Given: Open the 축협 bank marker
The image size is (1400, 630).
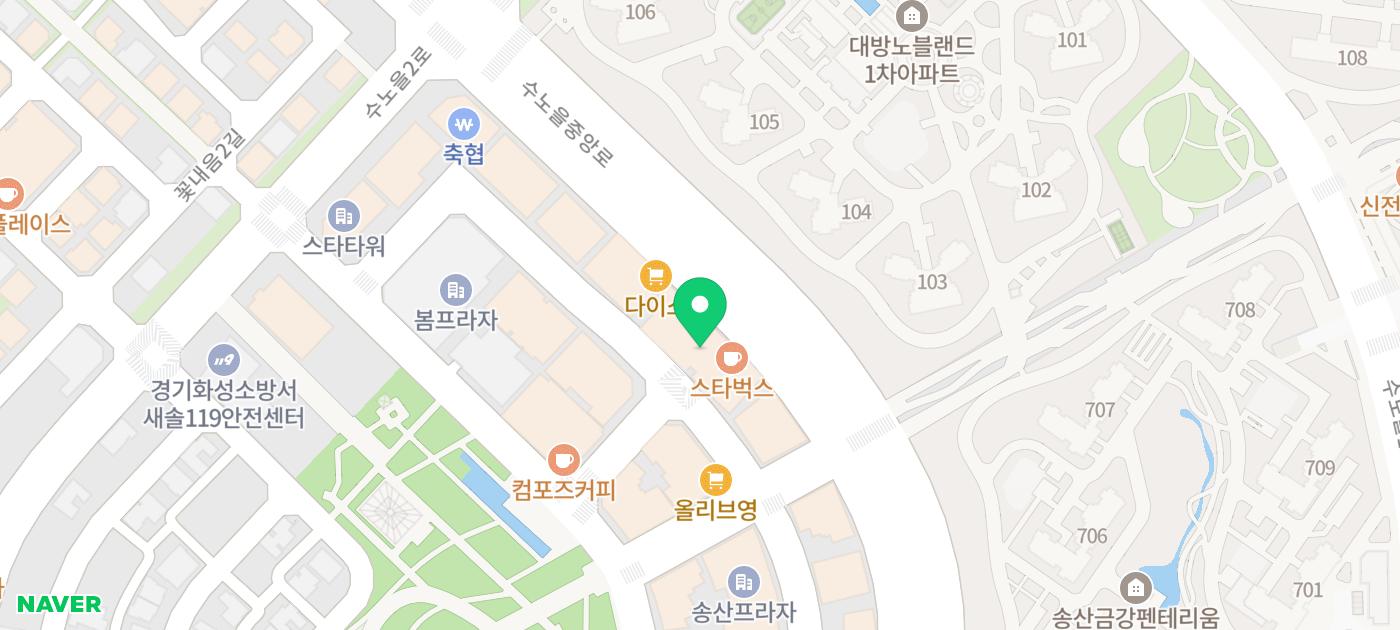Looking at the screenshot, I should coord(465,125).
